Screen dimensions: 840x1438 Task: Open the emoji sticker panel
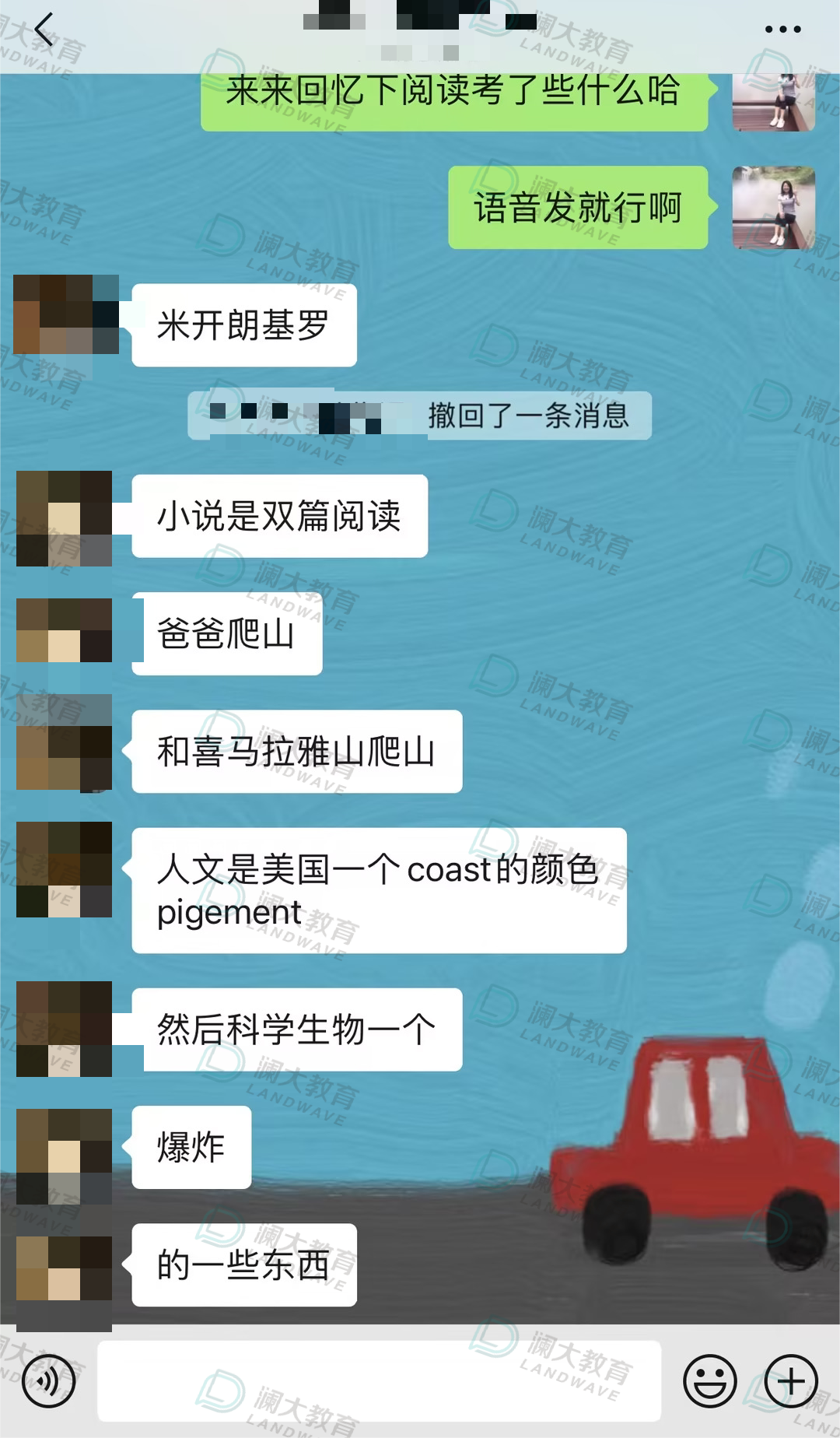[709, 1380]
